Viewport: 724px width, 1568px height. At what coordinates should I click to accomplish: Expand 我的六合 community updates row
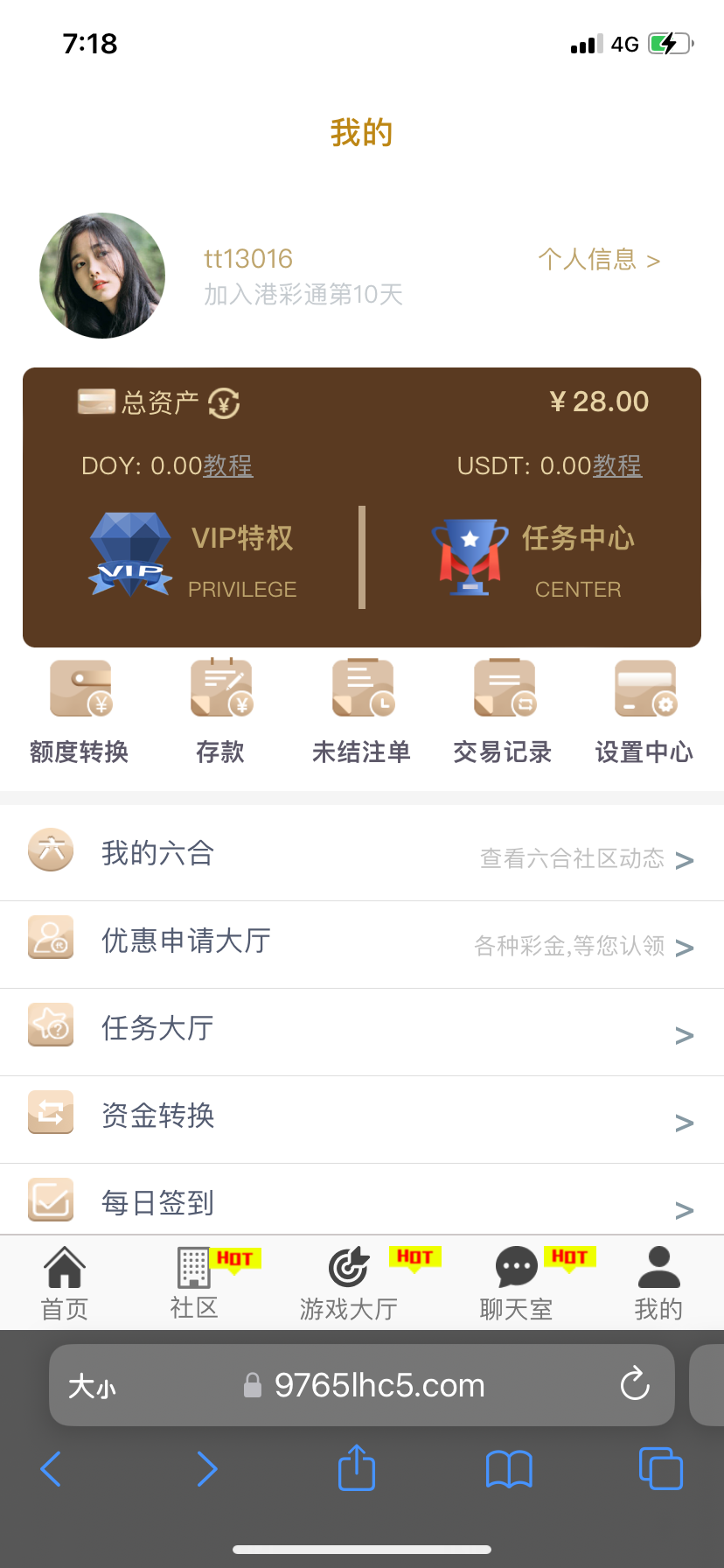(x=362, y=853)
